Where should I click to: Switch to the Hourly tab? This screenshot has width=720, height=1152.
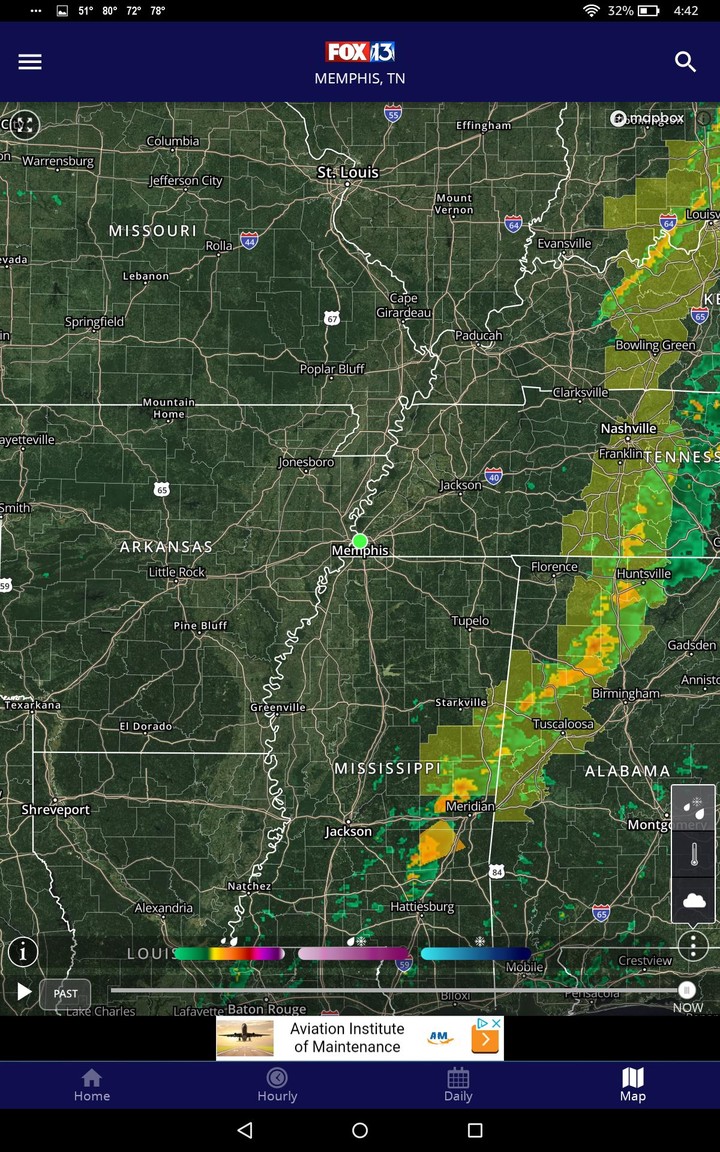tap(277, 1085)
